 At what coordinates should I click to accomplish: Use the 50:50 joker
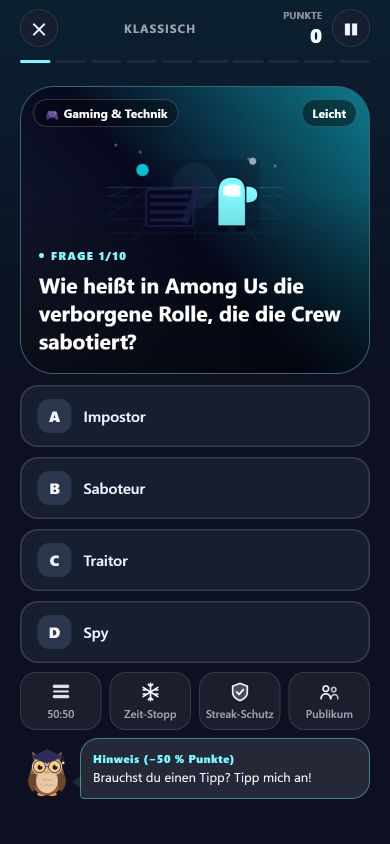pyautogui.click(x=61, y=701)
